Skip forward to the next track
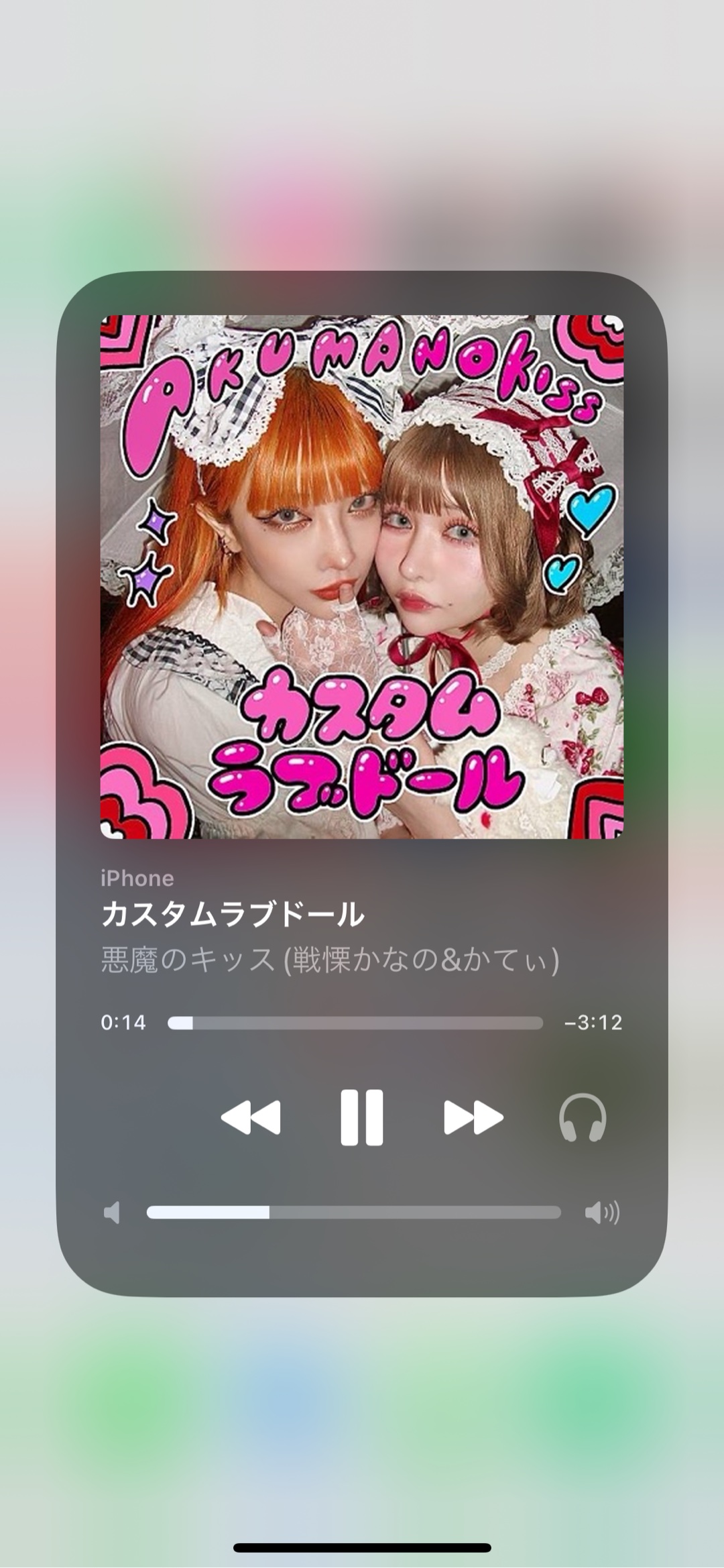724x1568 pixels. [473, 1117]
